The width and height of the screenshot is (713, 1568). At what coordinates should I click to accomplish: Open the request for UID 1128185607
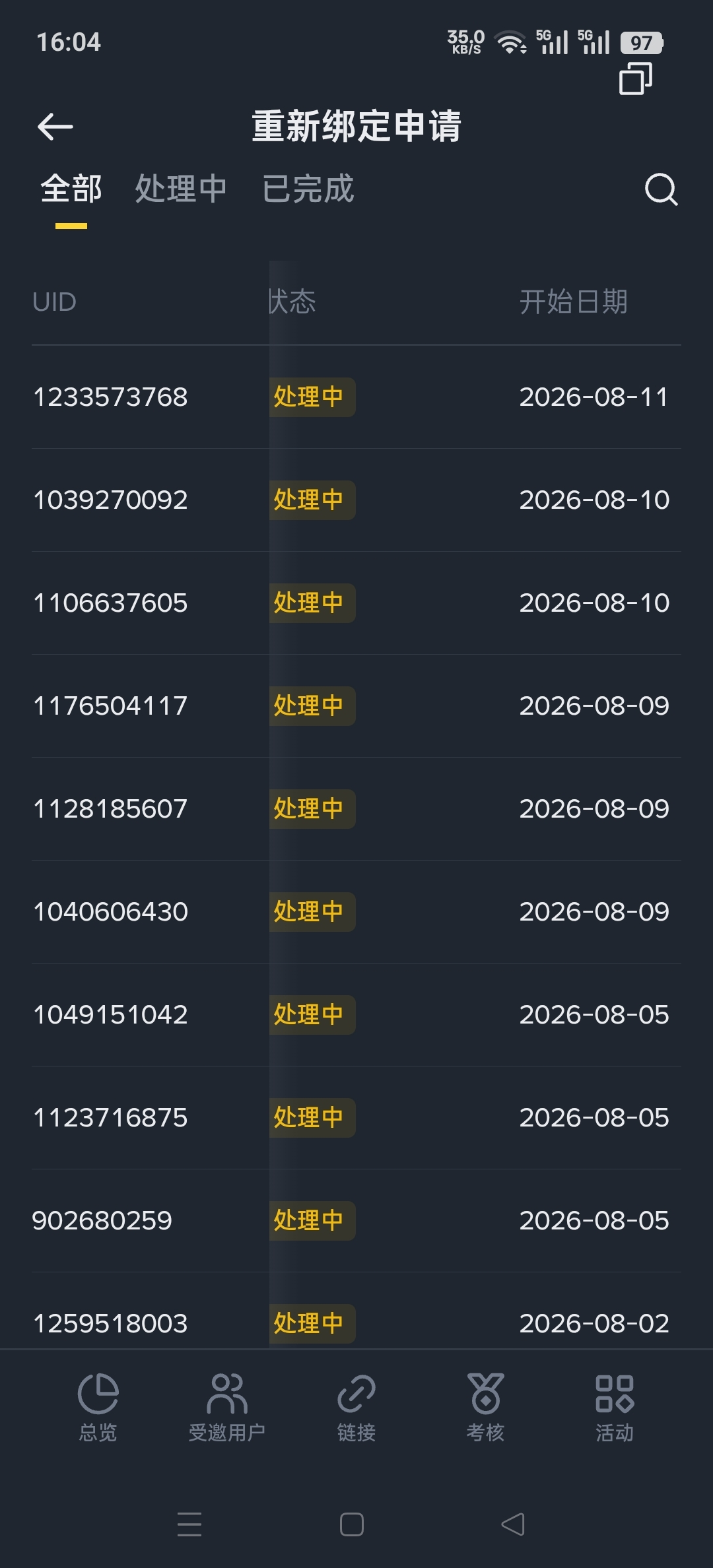coord(356,809)
